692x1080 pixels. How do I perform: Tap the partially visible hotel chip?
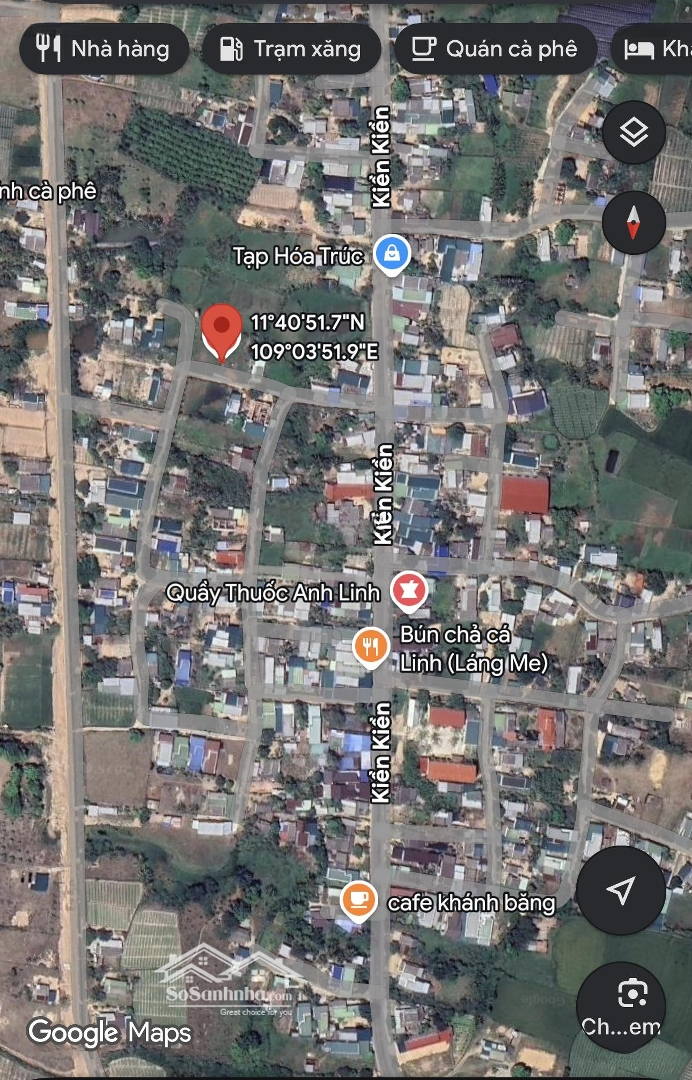pyautogui.click(x=655, y=48)
